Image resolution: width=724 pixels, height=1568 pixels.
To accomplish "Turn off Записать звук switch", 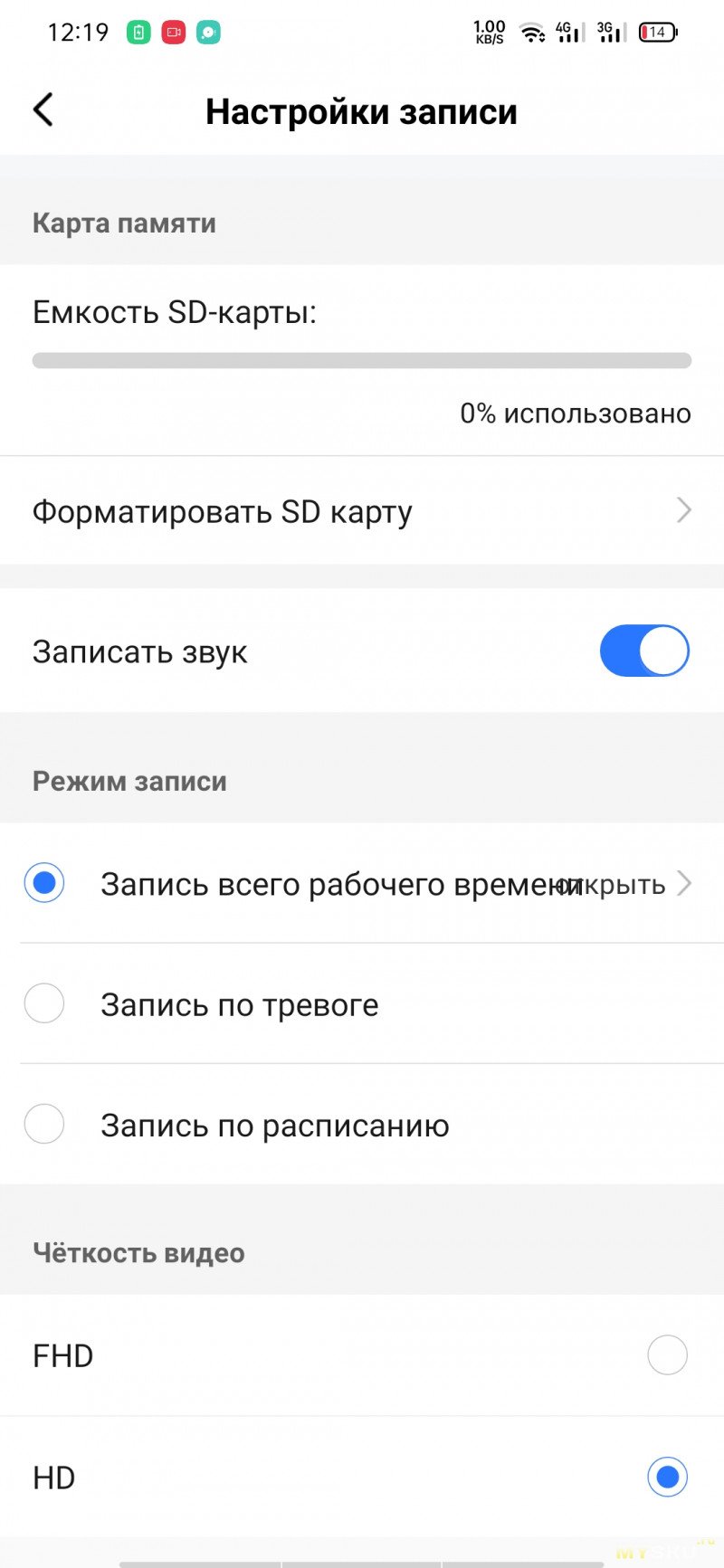I will click(644, 651).
